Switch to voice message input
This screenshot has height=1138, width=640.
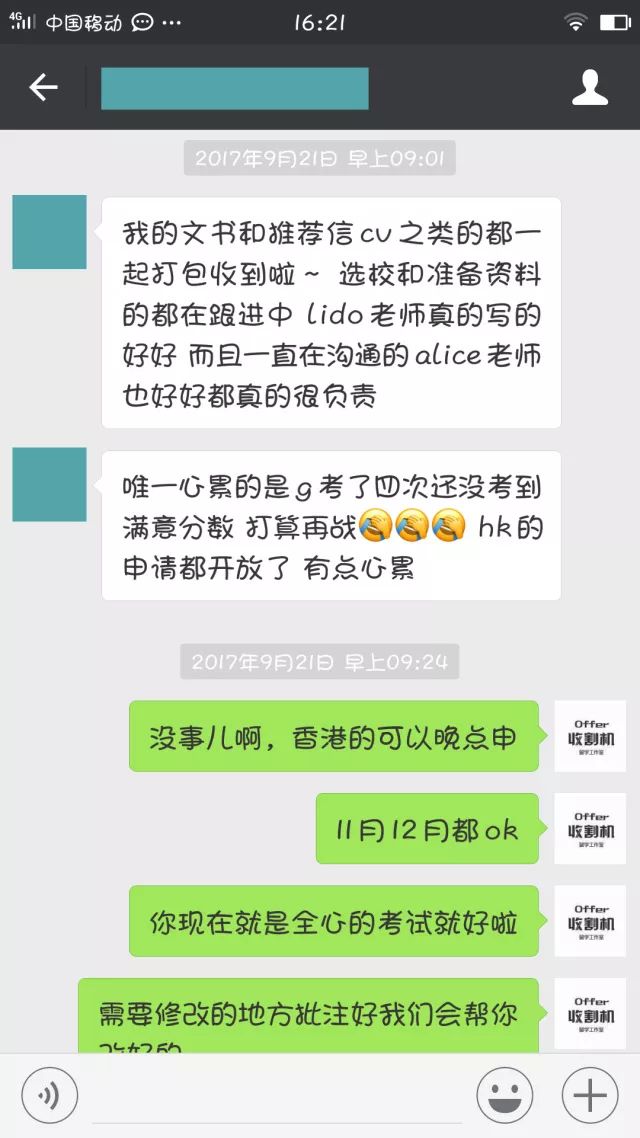point(49,1096)
